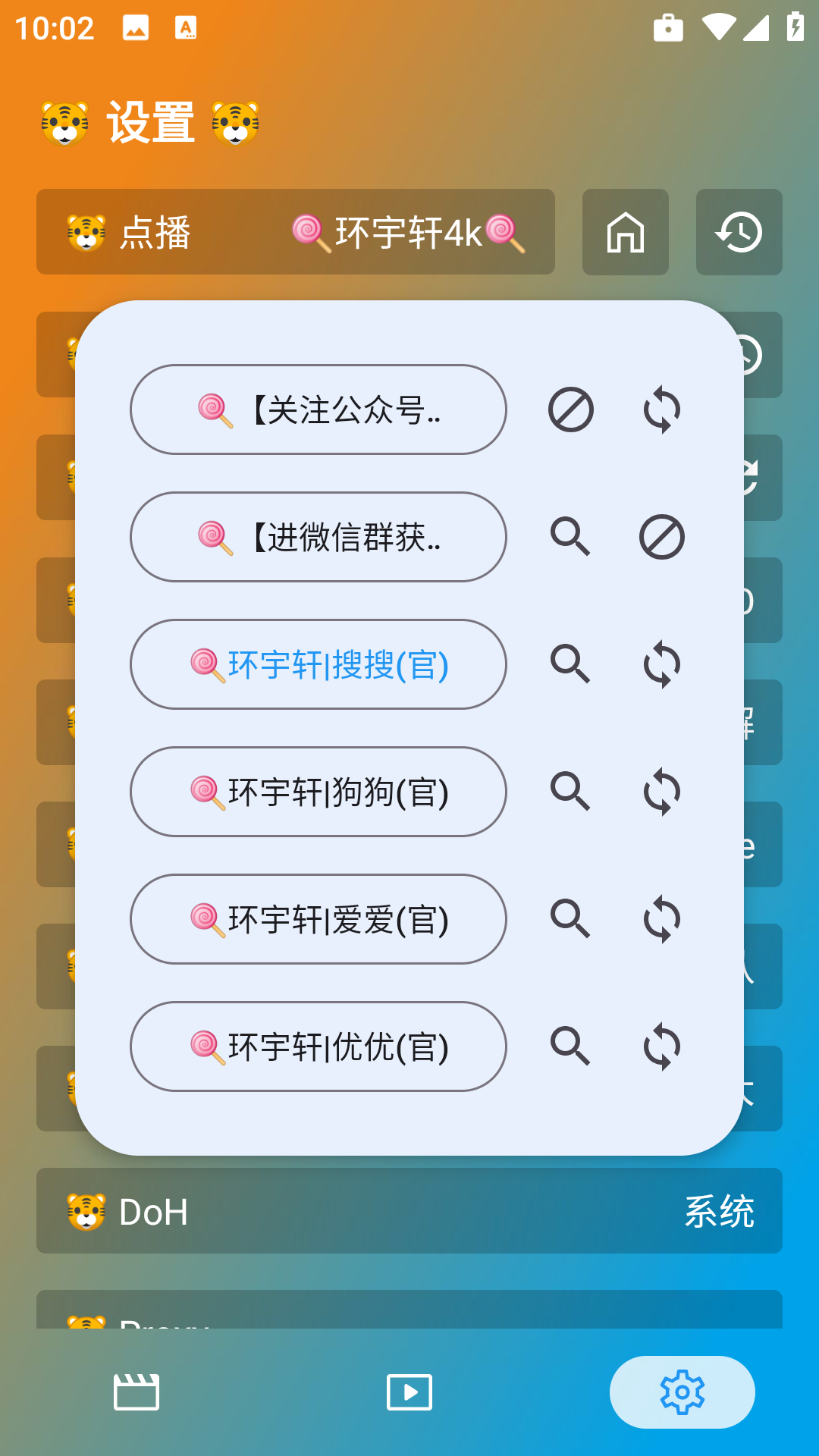Select the 环宇轩|搜搜(官) source
Screen dimensions: 819x1456
coord(318,664)
